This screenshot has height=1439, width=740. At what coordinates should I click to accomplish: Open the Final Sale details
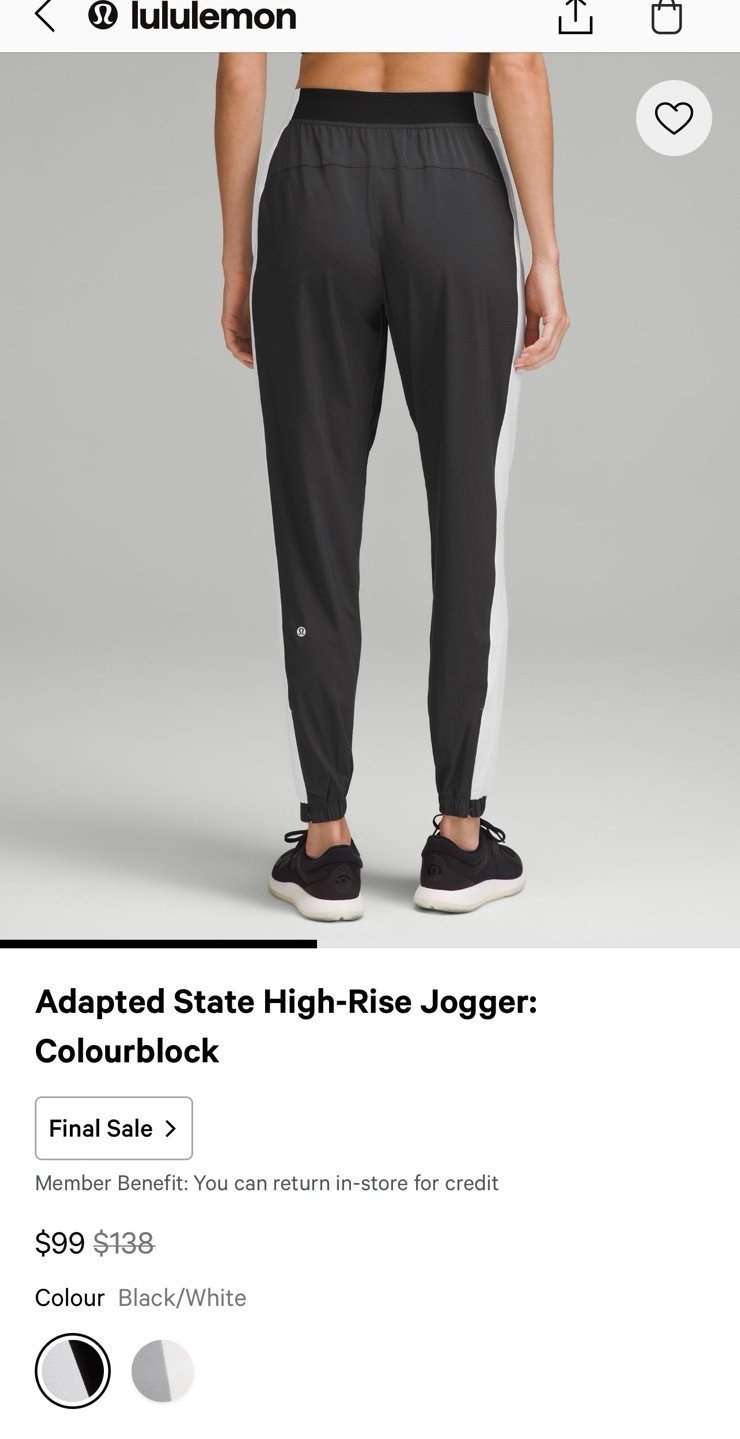(114, 1128)
